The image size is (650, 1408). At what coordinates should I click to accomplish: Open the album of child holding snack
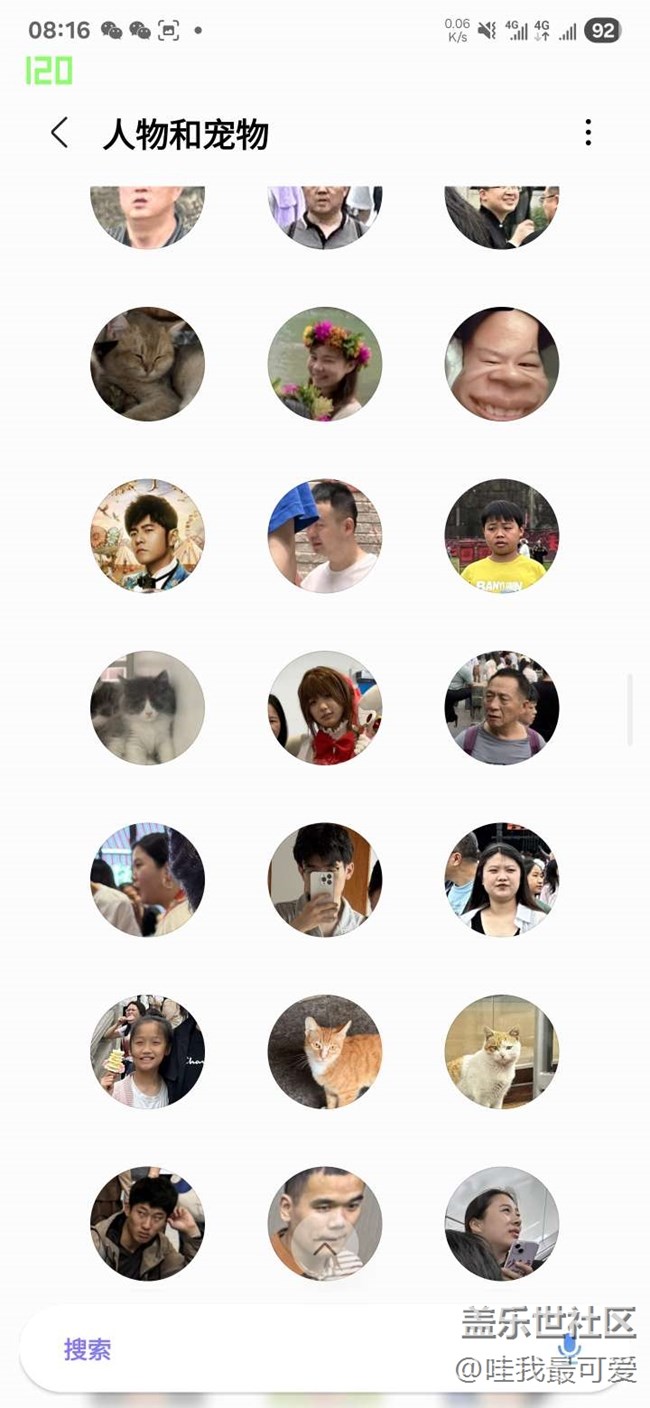coord(148,1052)
